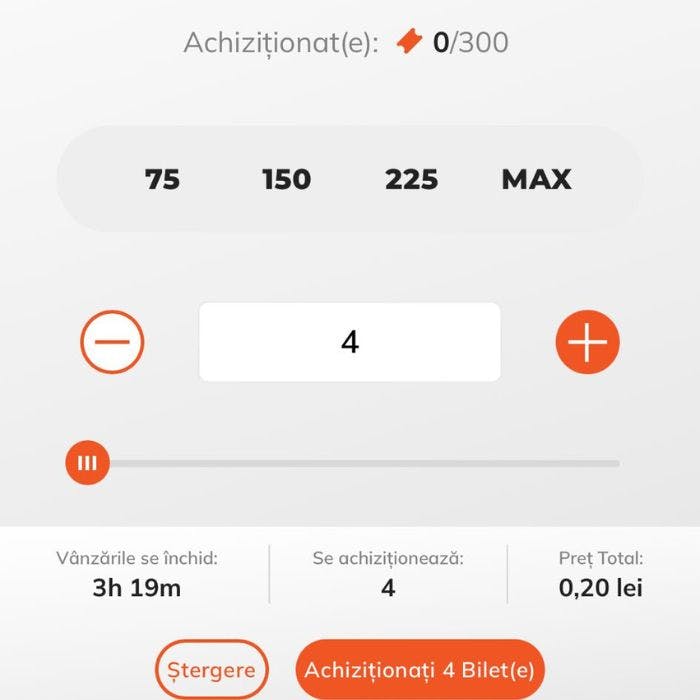Choose the 150 tickets preset
Screen dimensions: 700x700
pyautogui.click(x=287, y=180)
